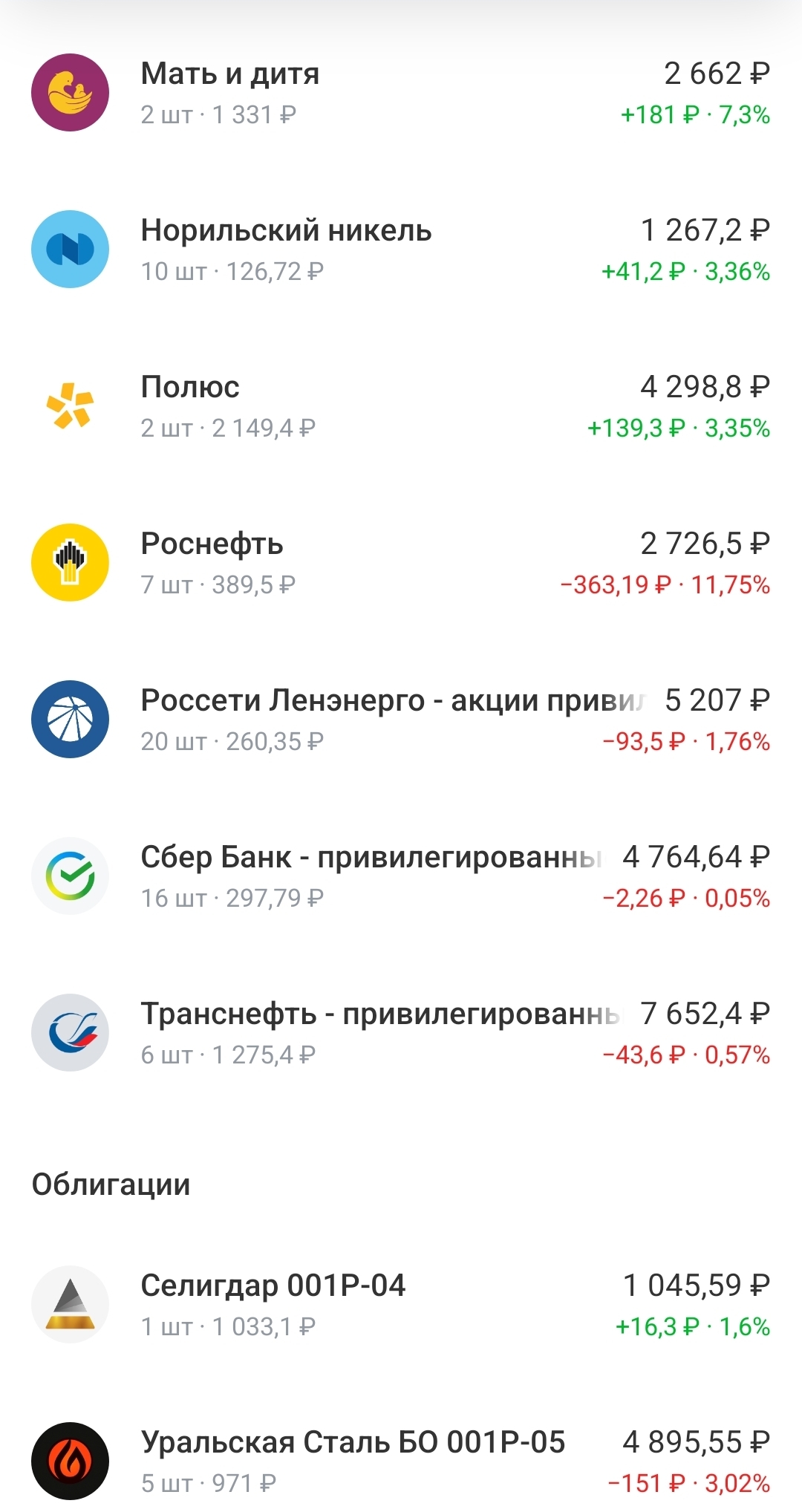
Task: View the Транснефть preferred shares position
Action: 401,1033
